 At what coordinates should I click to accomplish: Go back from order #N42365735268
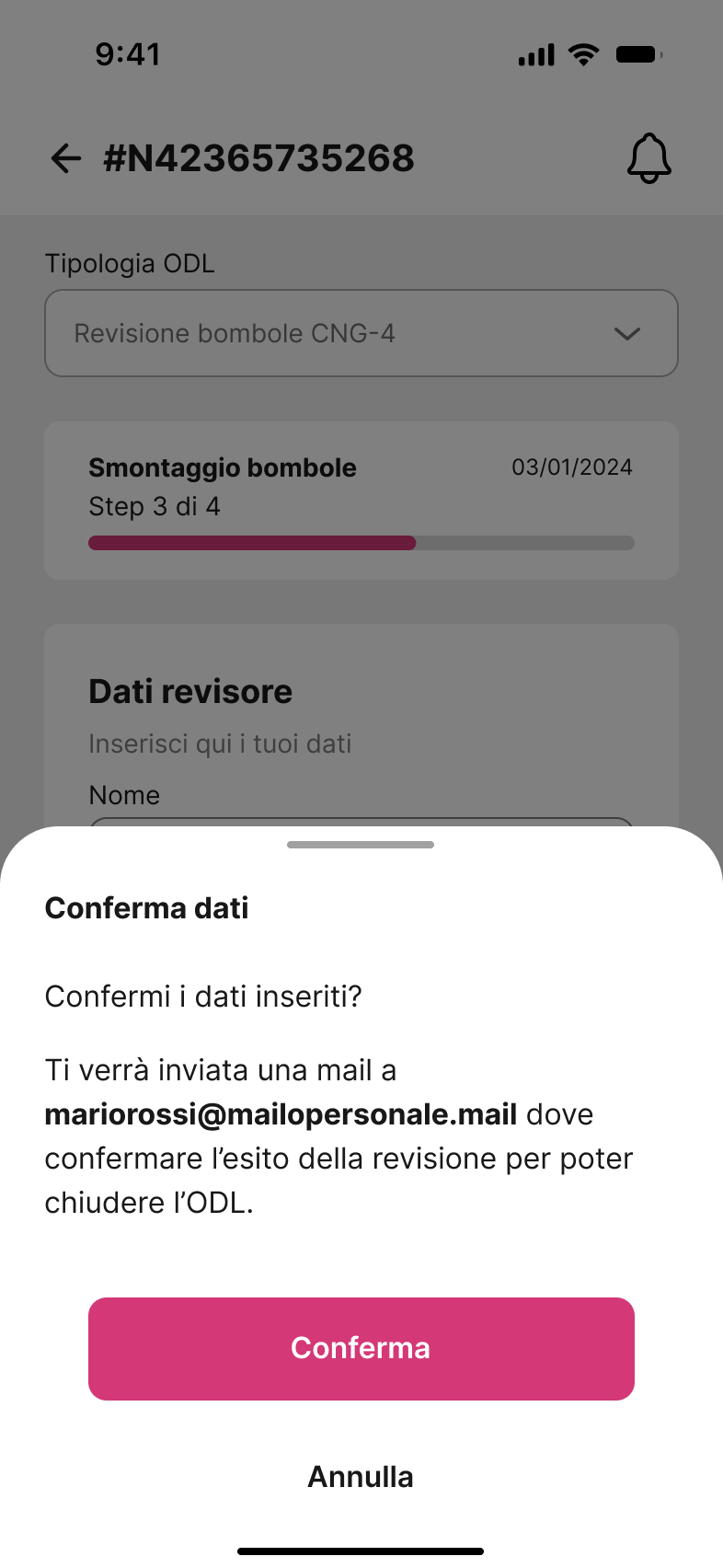click(66, 158)
